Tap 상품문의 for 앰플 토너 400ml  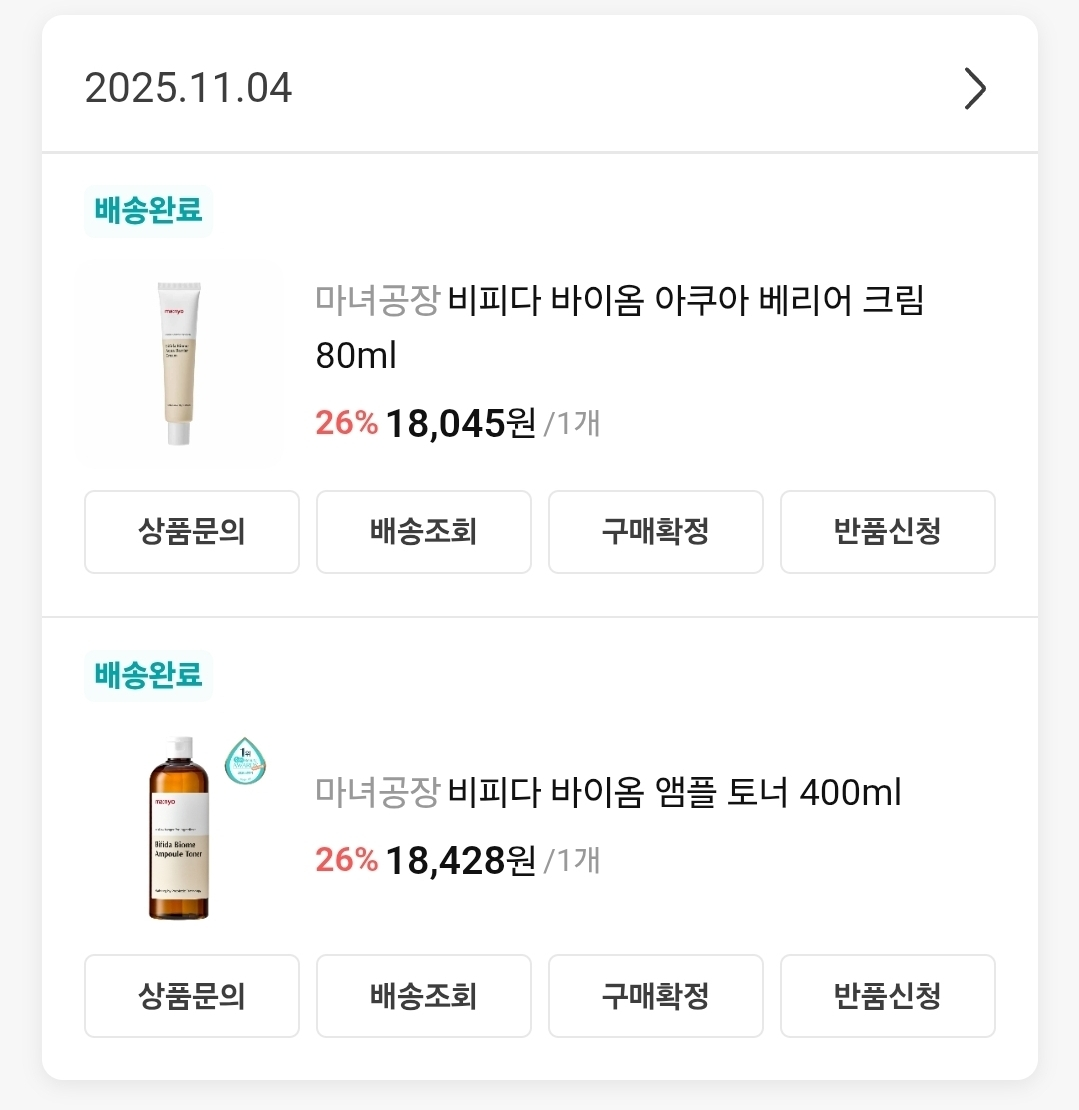point(192,996)
